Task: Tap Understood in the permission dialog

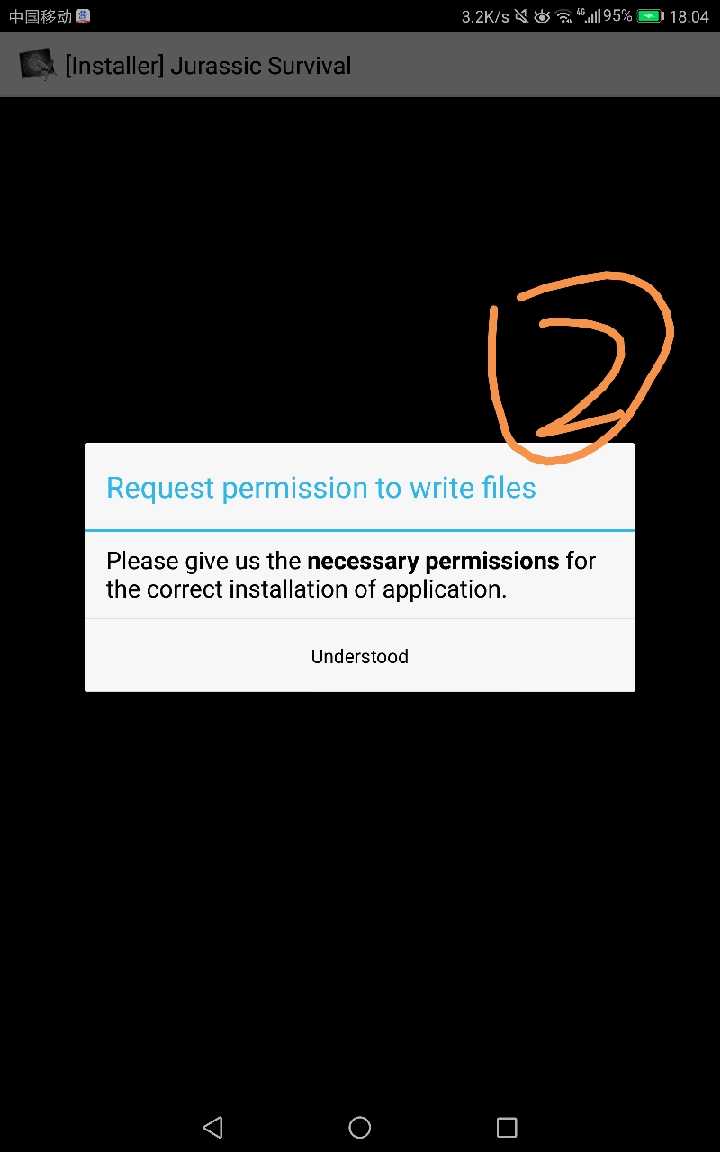Action: coord(360,656)
